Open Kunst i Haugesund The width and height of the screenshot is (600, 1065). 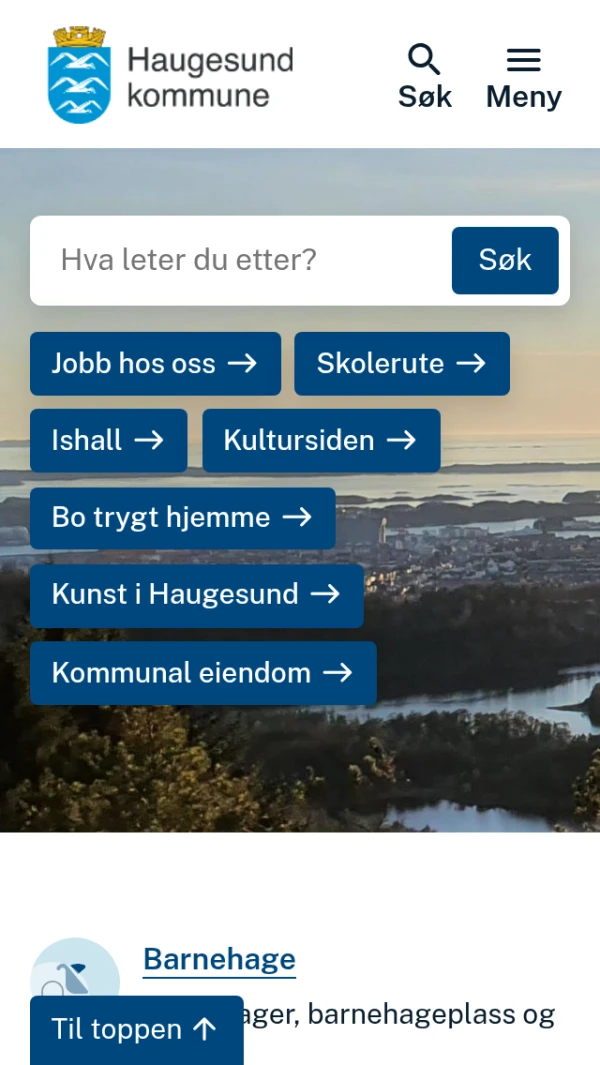point(196,595)
